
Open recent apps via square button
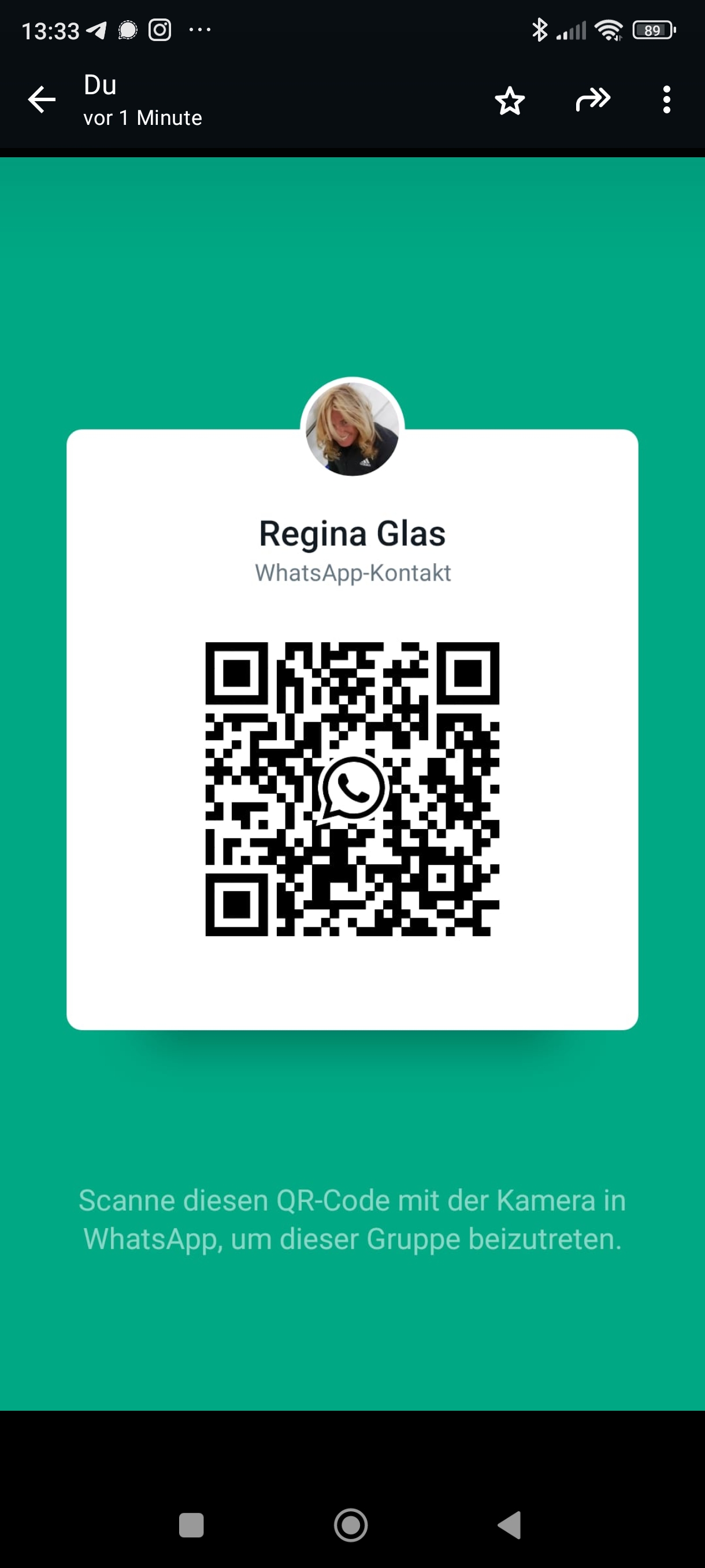pos(191,1525)
